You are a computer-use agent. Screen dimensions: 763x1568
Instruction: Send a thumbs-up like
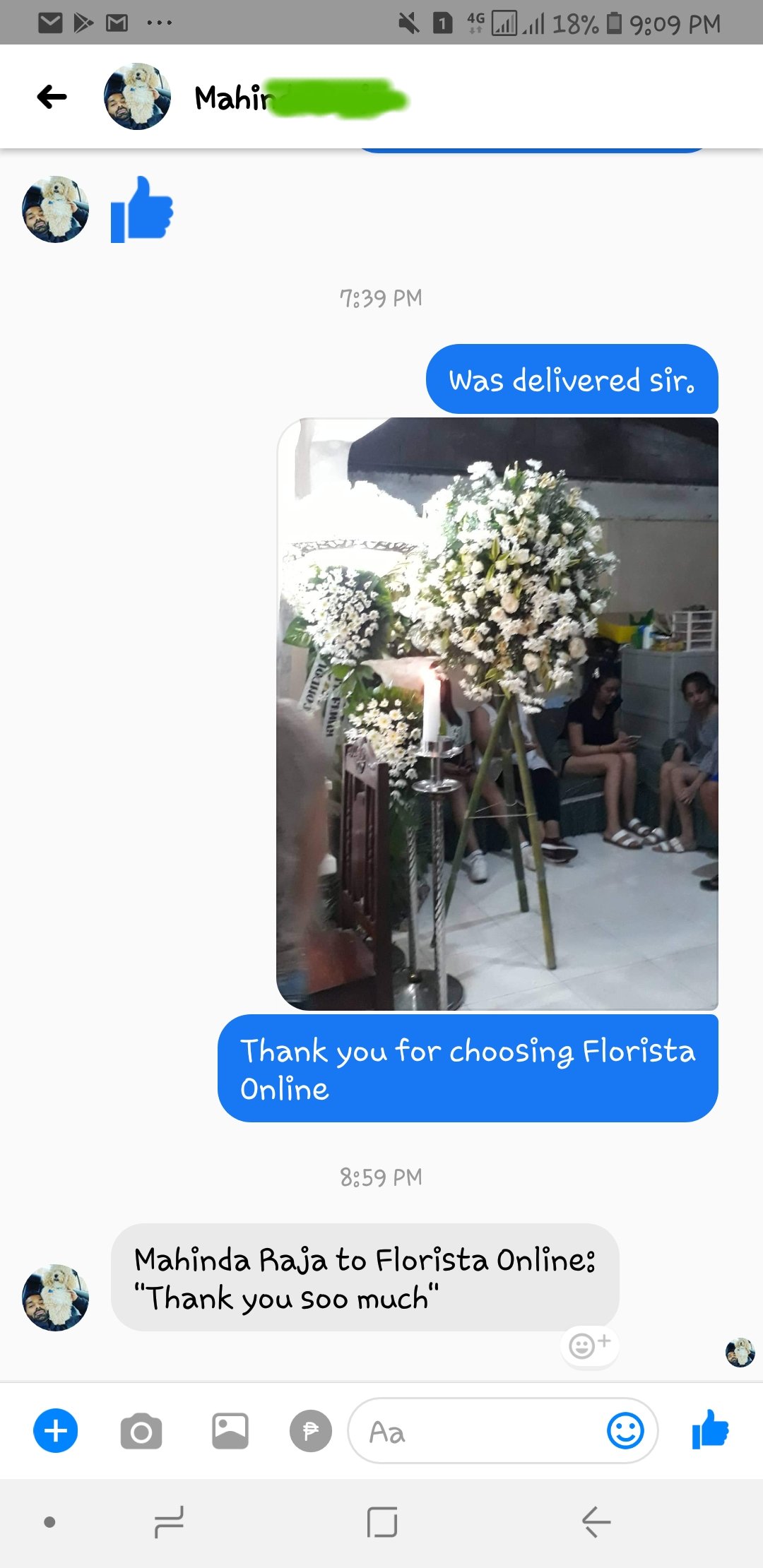[710, 1430]
